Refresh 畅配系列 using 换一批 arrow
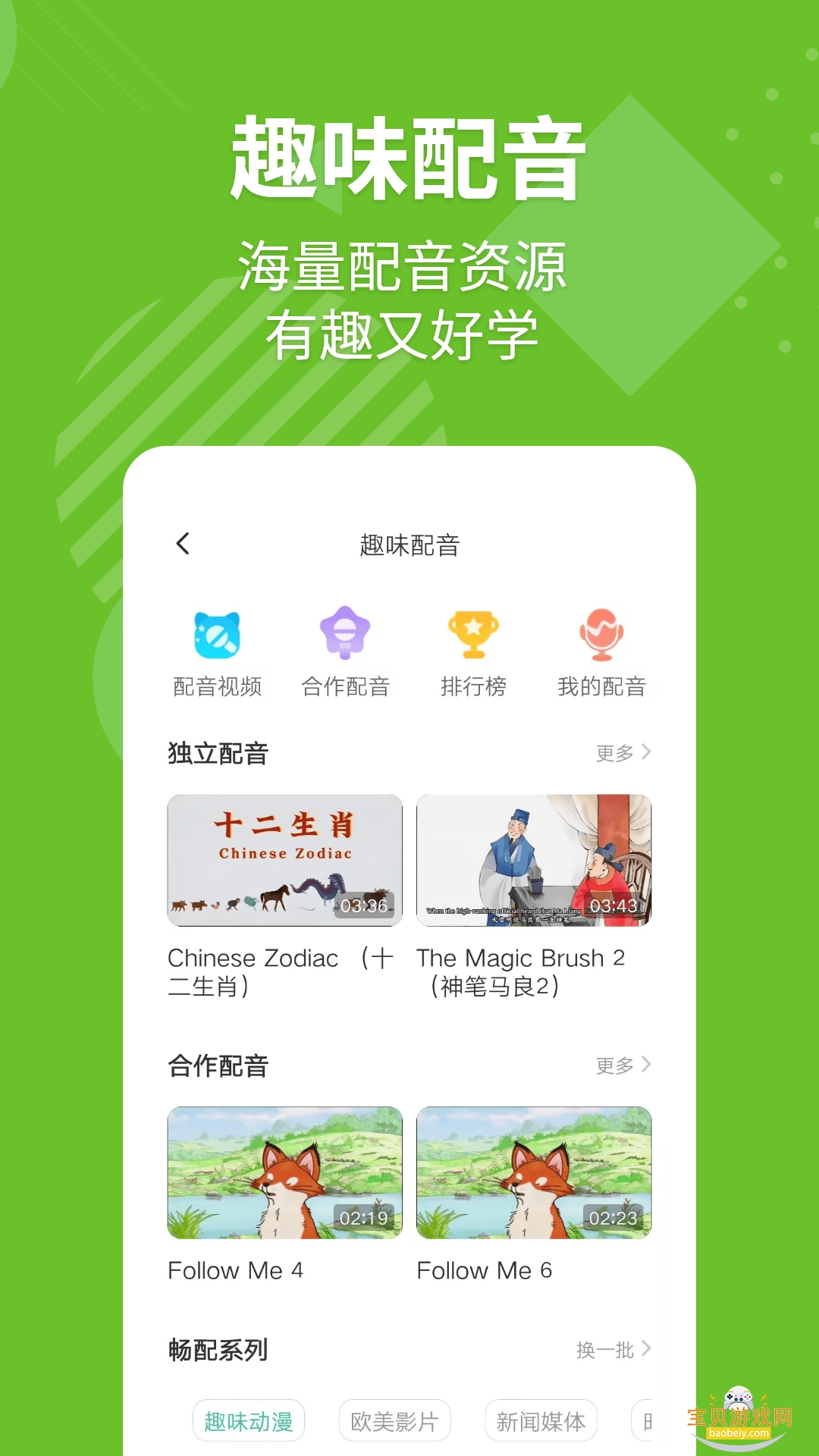The height and width of the screenshot is (1456, 819). tap(614, 1348)
